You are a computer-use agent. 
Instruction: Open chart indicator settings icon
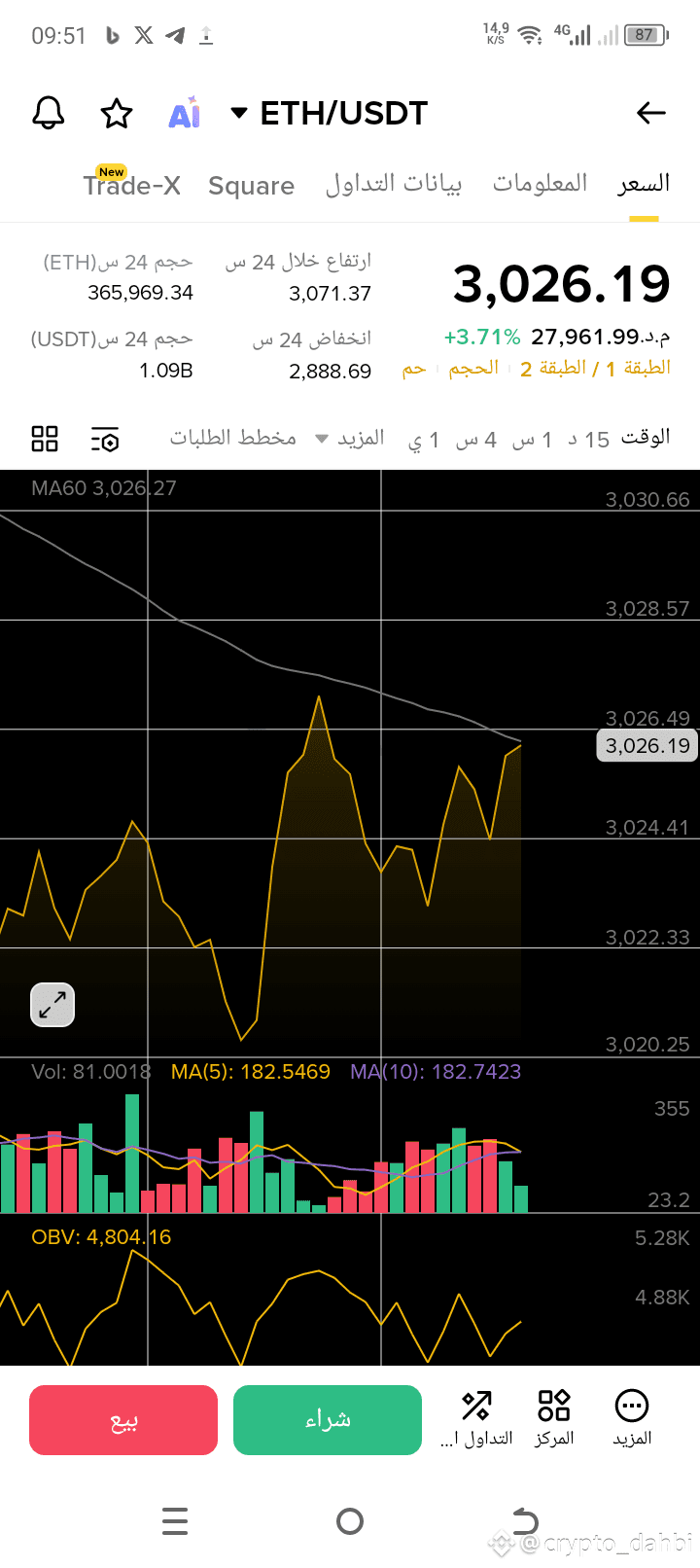tap(105, 439)
